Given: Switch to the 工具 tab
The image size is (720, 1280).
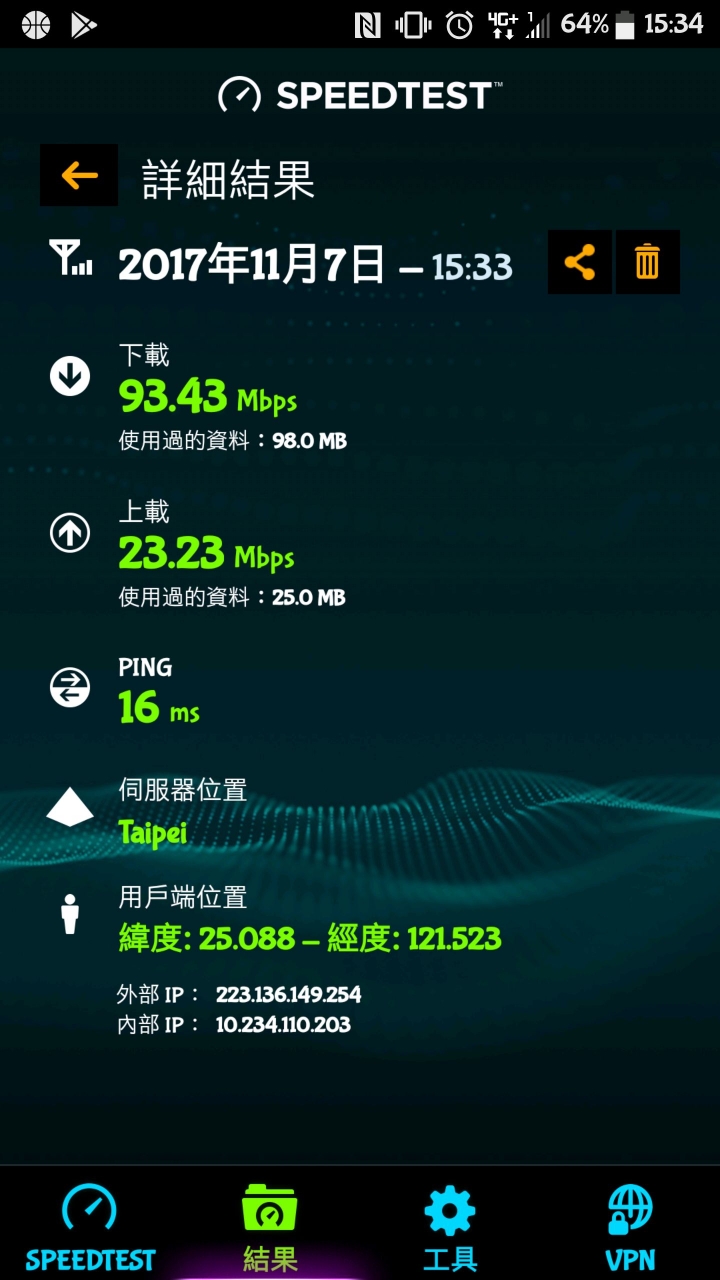Looking at the screenshot, I should click(450, 1227).
